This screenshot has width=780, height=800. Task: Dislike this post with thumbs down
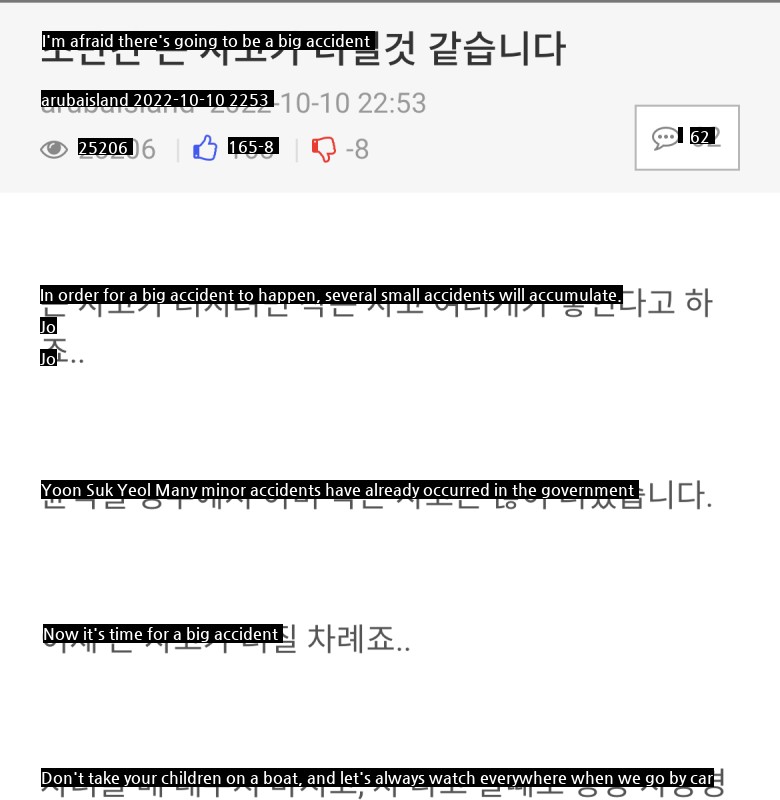pos(323,150)
